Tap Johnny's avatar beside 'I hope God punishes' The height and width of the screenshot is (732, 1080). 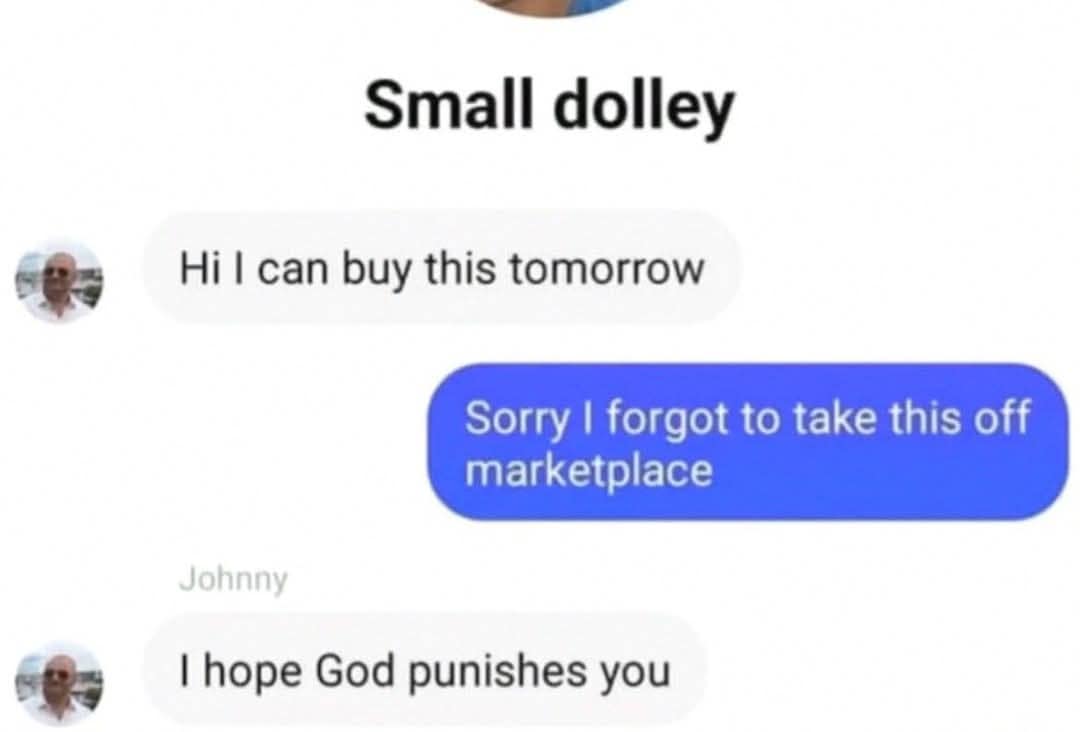click(59, 683)
